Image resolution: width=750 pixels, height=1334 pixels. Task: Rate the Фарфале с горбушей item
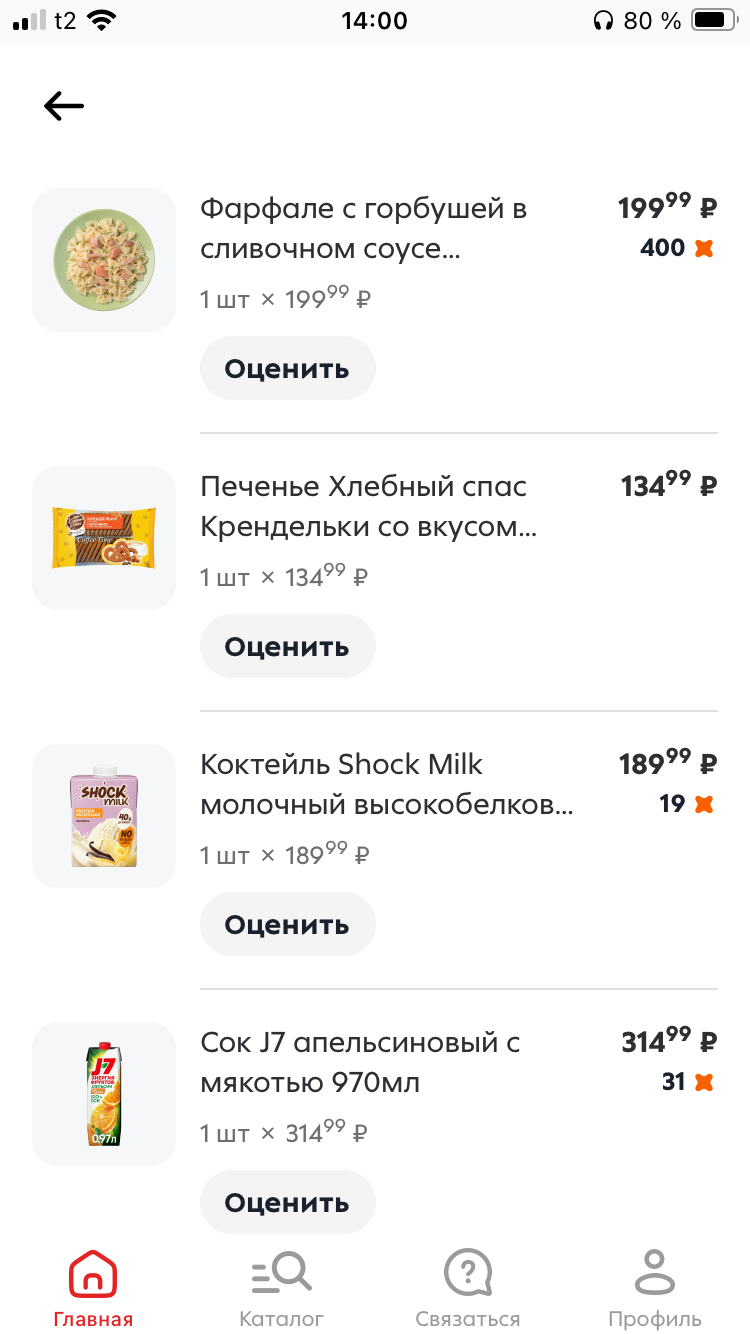pos(287,368)
